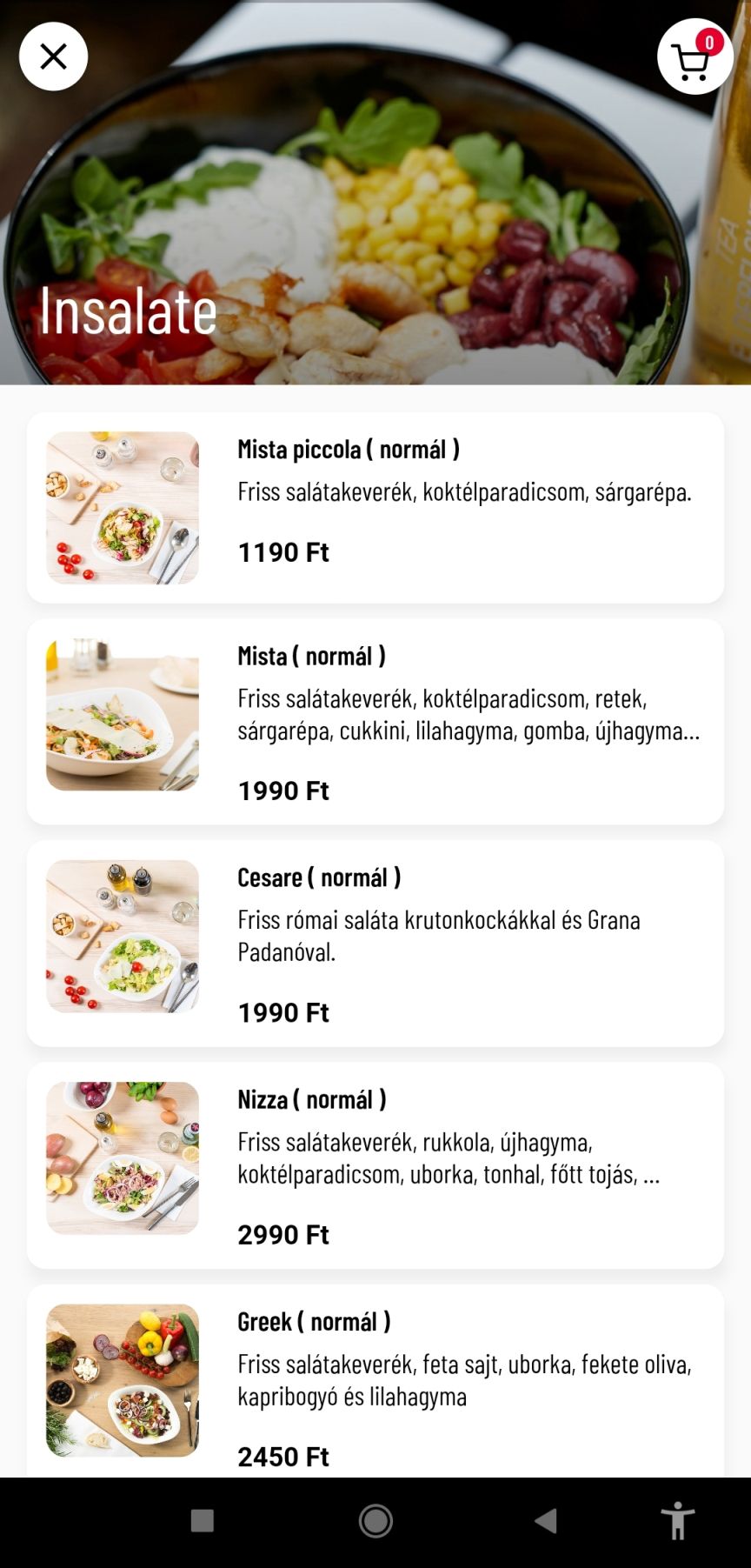
Task: Tap the system home button
Action: click(x=375, y=1521)
